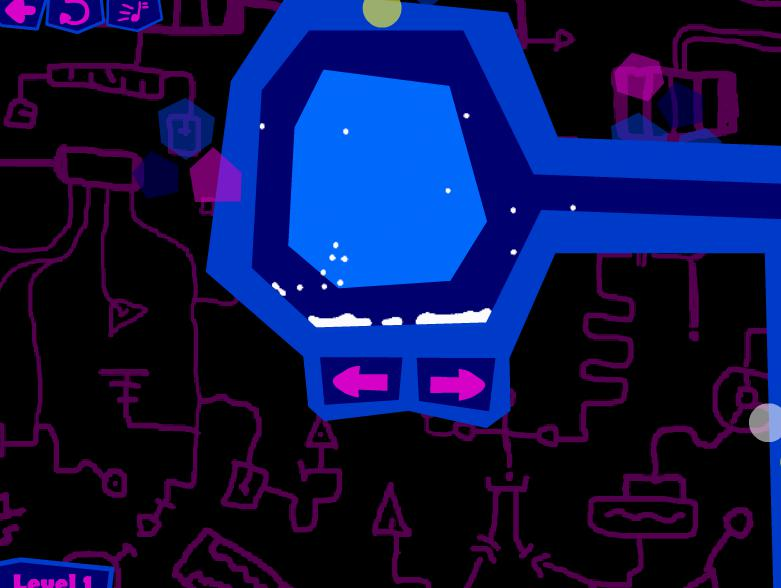Tap the right arrow rotate button

tap(457, 385)
